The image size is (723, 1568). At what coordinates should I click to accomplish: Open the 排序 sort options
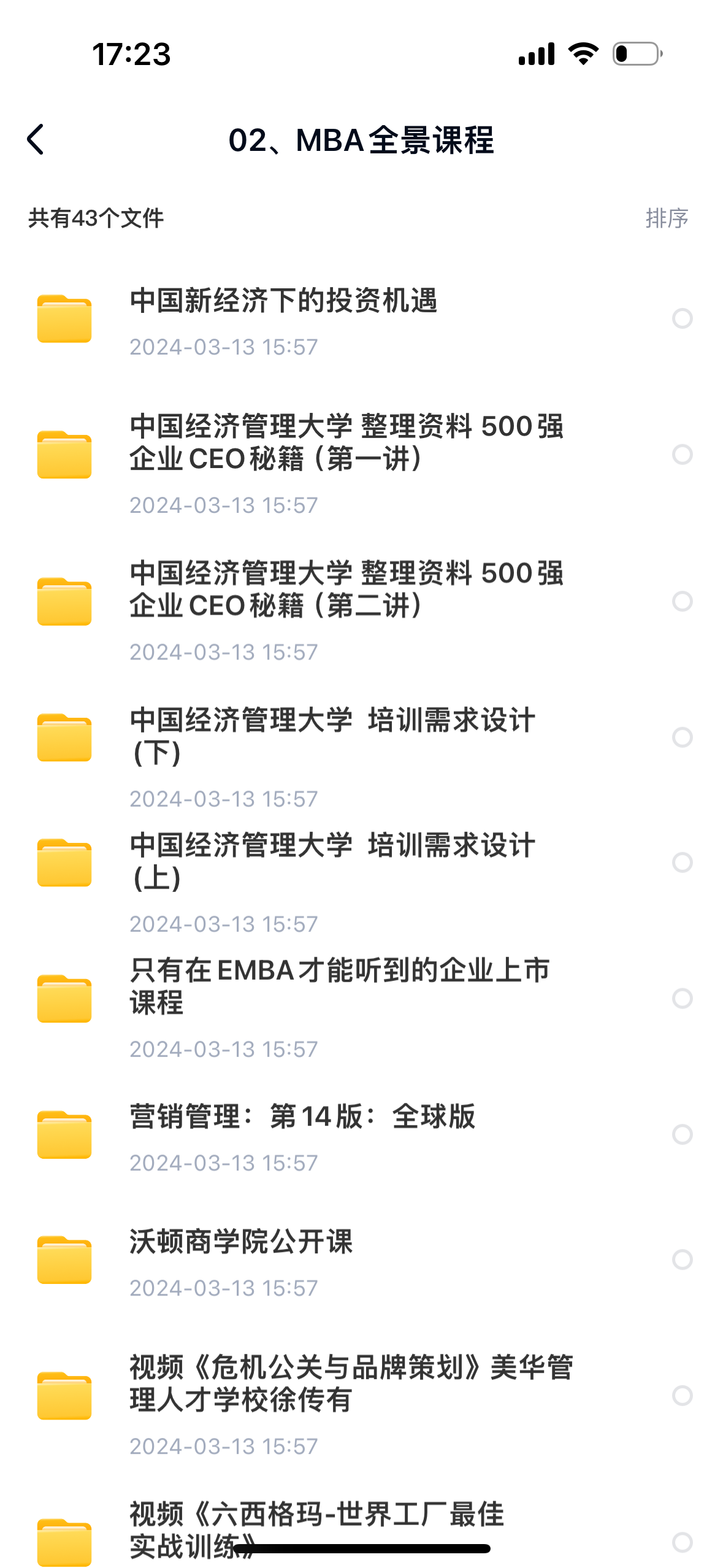coord(667,218)
